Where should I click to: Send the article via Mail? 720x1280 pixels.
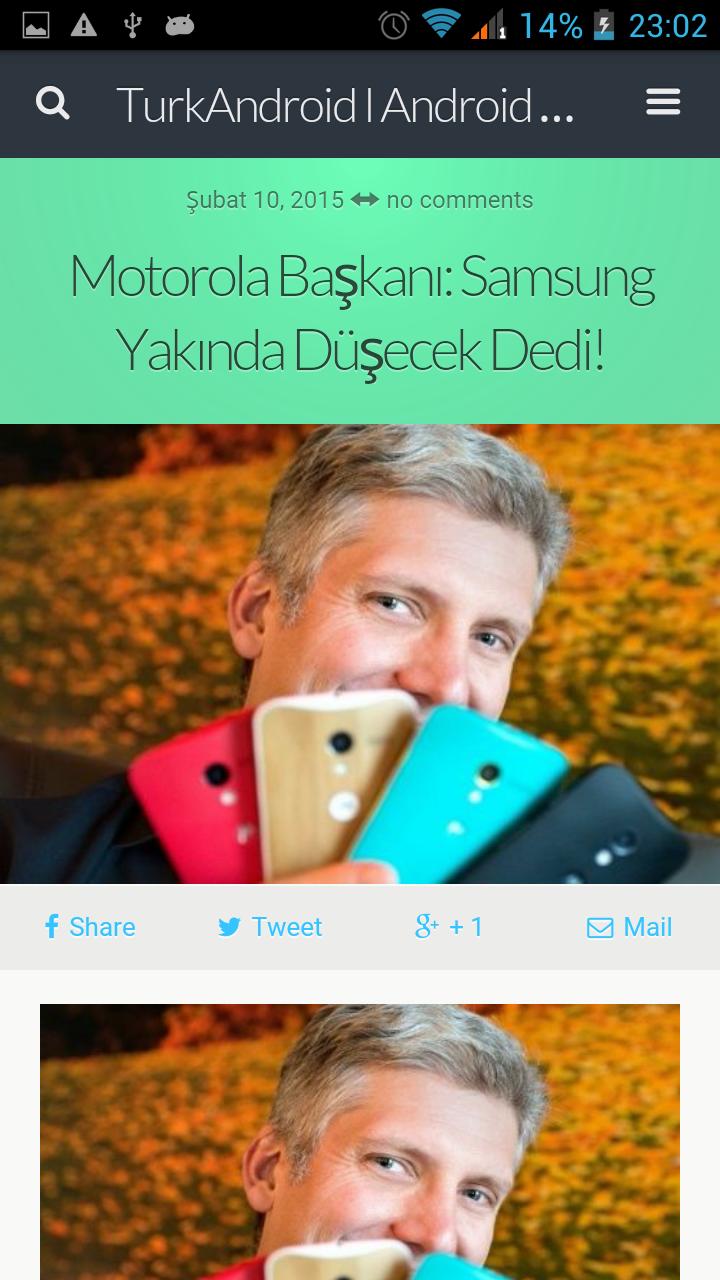pos(629,927)
